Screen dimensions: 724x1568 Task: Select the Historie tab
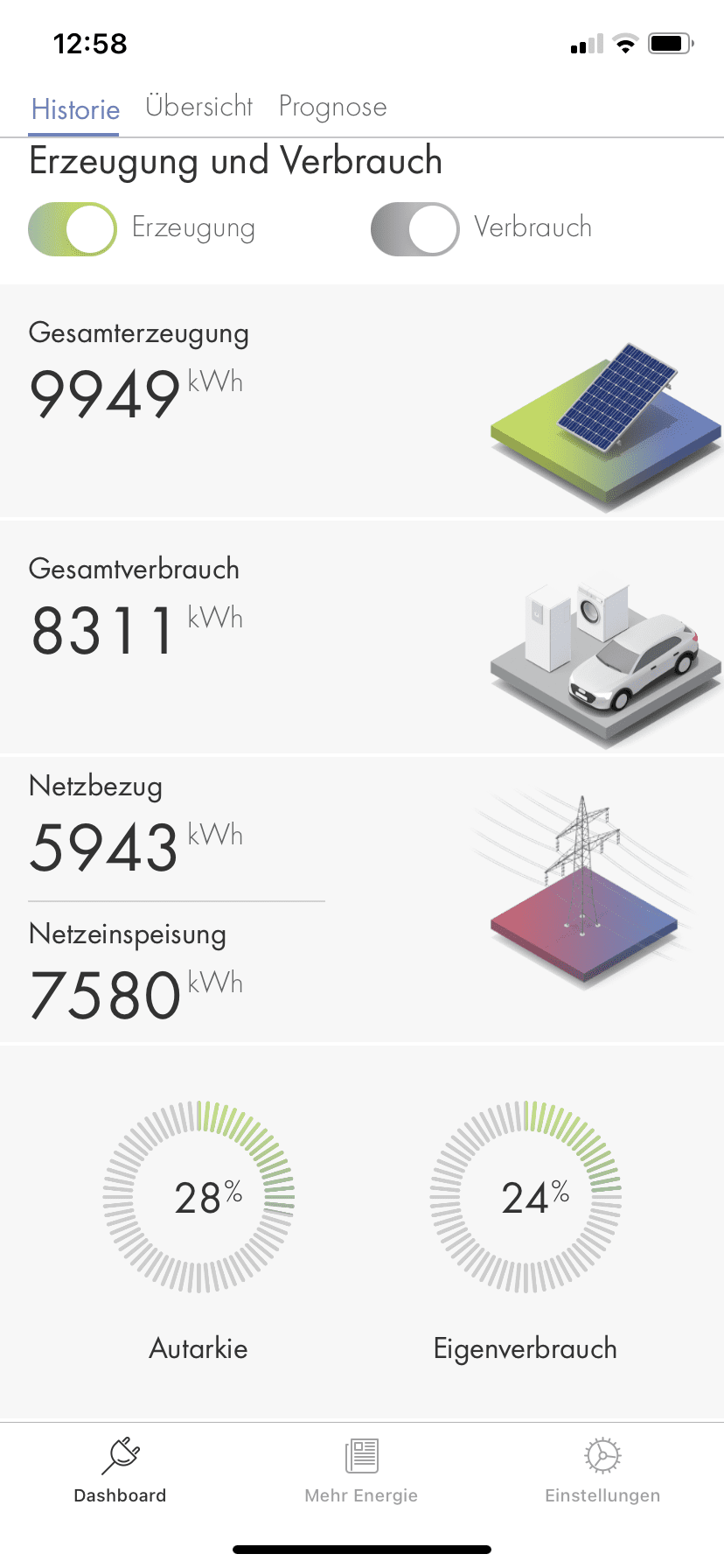(75, 109)
